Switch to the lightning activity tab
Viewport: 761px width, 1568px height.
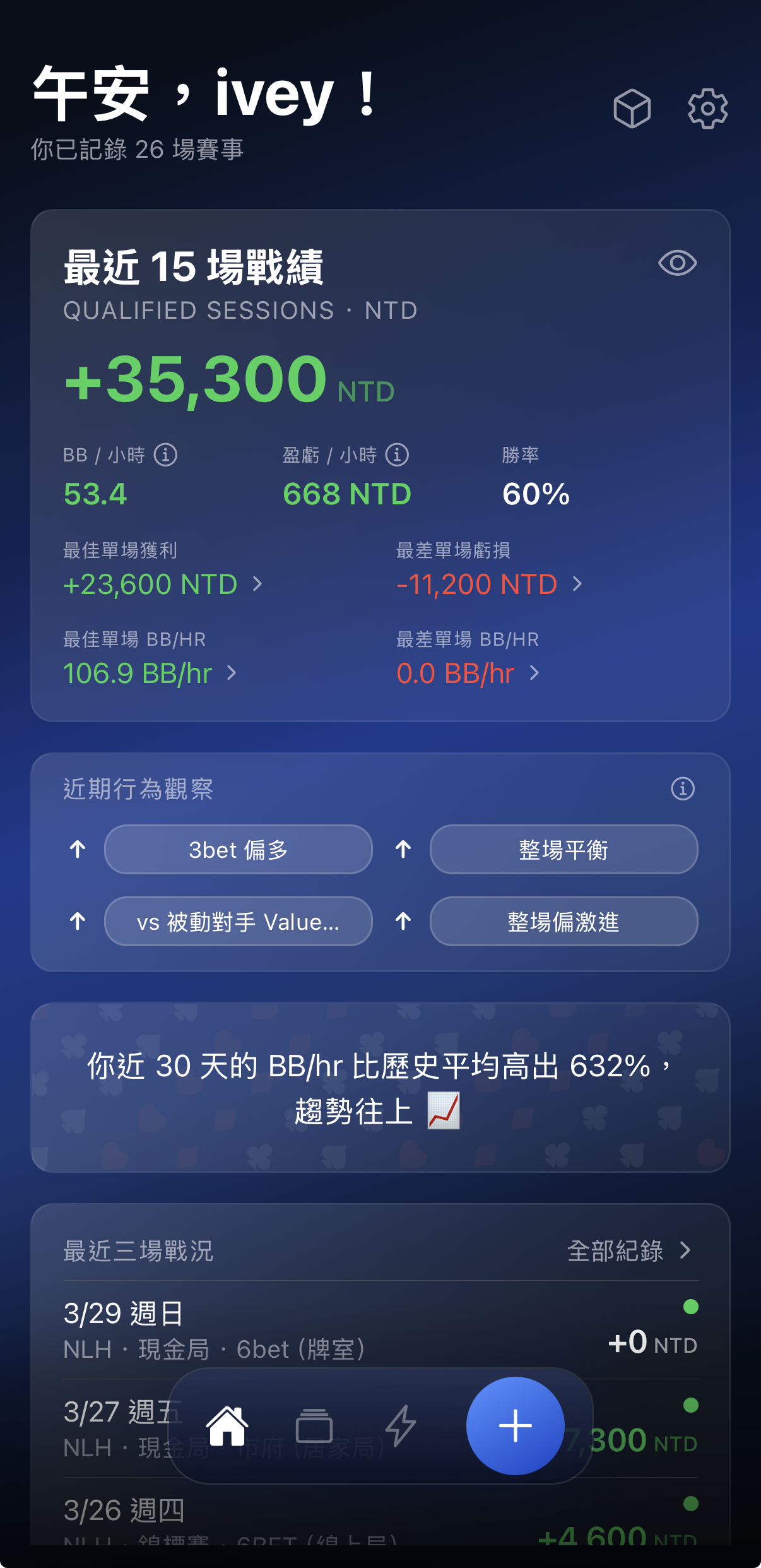click(x=402, y=1427)
